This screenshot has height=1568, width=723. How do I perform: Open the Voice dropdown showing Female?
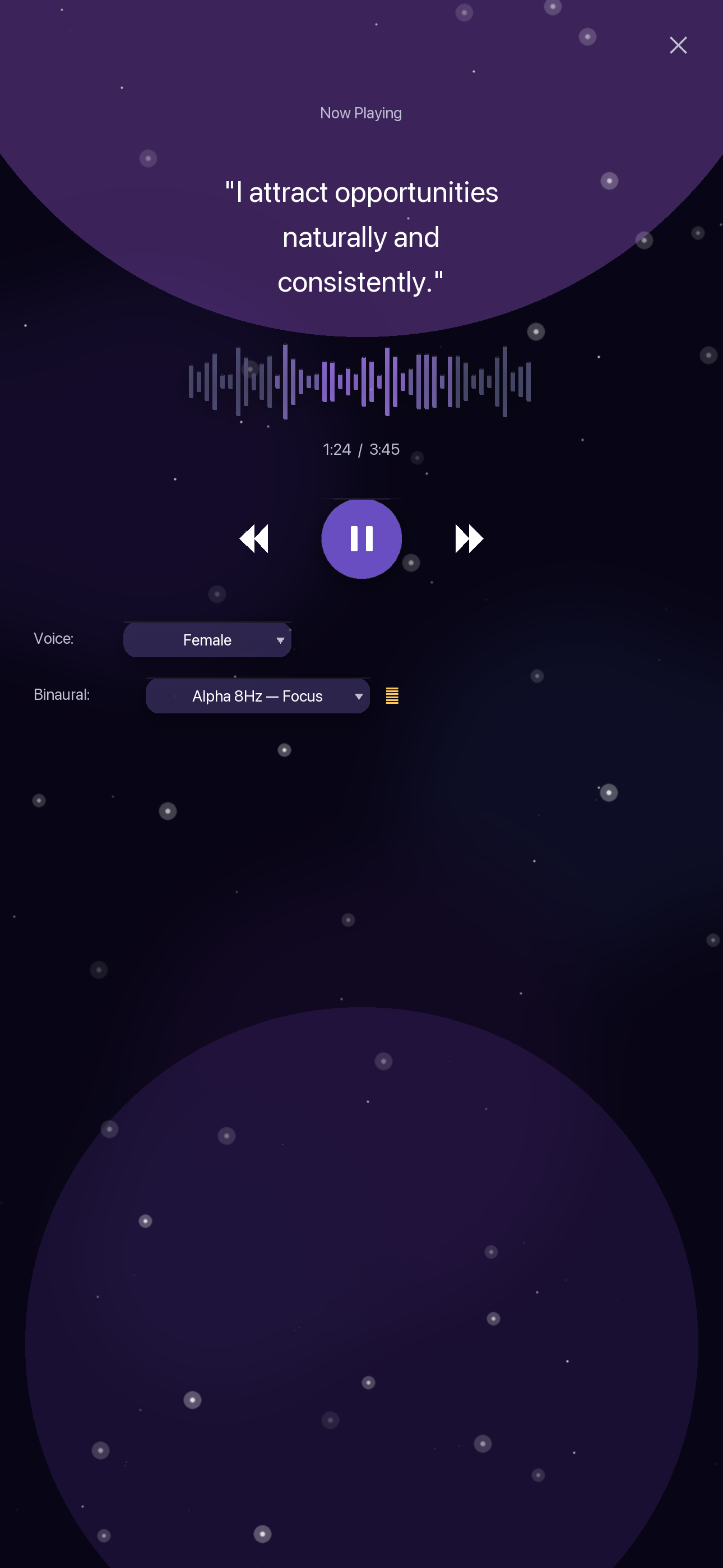pyautogui.click(x=207, y=640)
